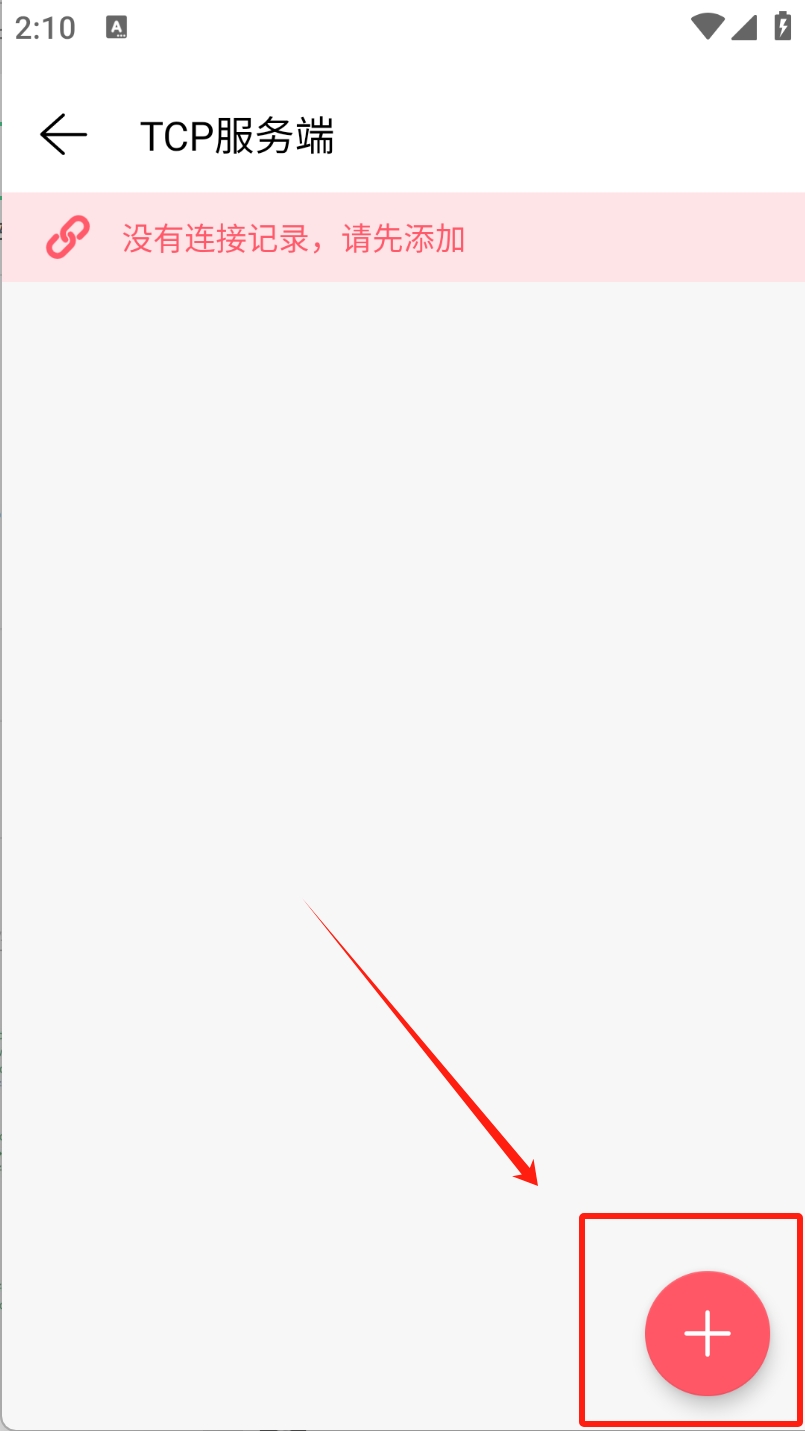Go back from the TCP服务端 screen
805x1431 pixels.
[64, 134]
